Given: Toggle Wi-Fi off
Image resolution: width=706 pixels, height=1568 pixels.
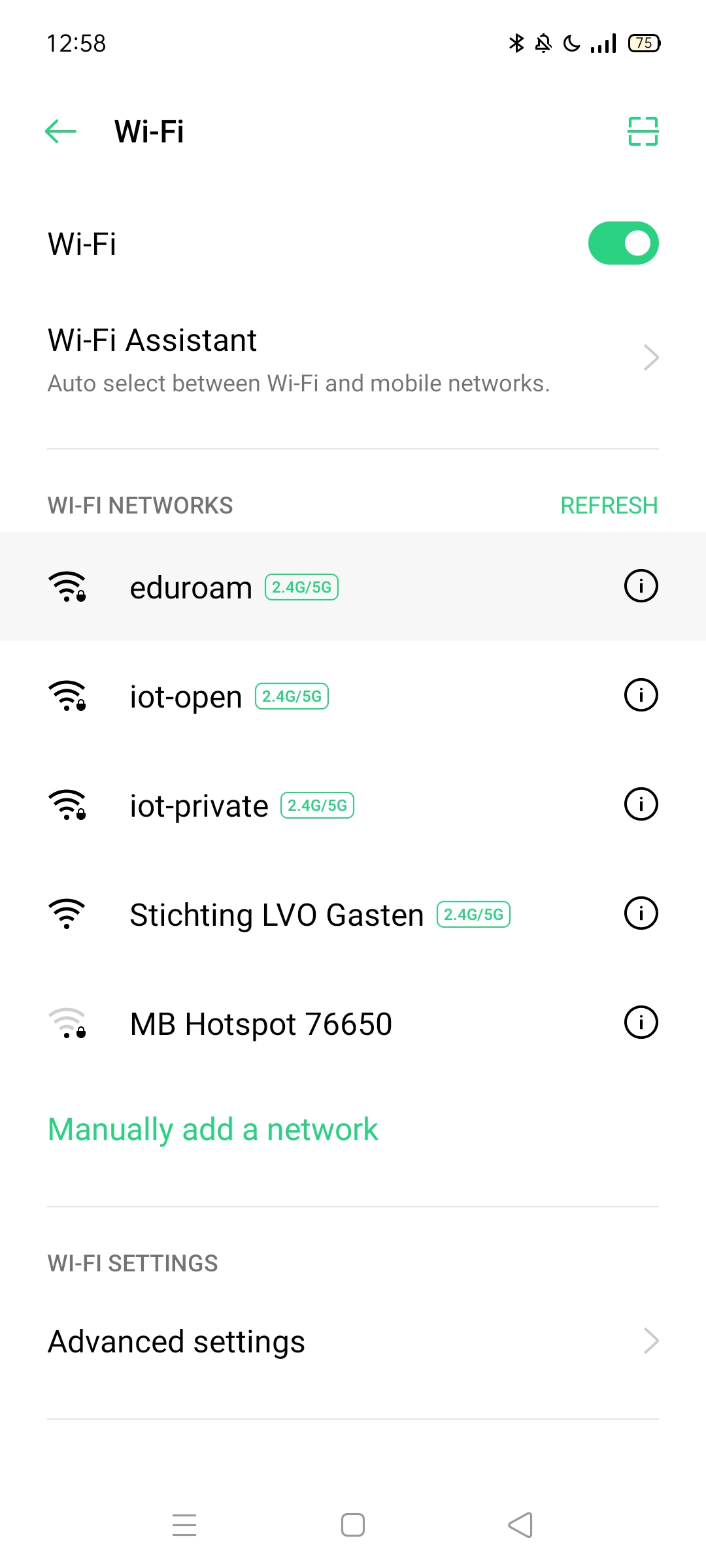Looking at the screenshot, I should click(623, 242).
